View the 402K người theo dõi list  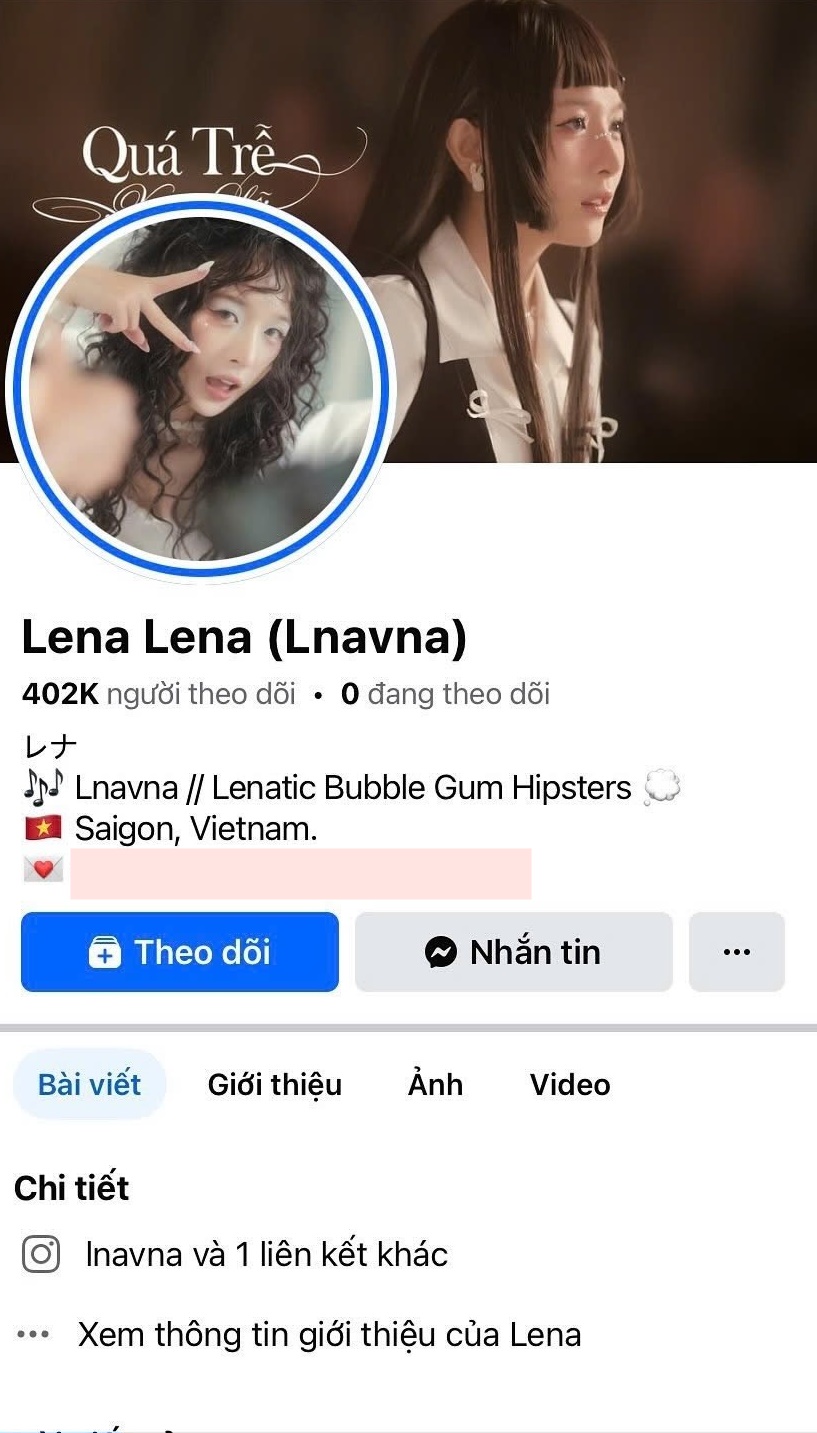tap(159, 694)
